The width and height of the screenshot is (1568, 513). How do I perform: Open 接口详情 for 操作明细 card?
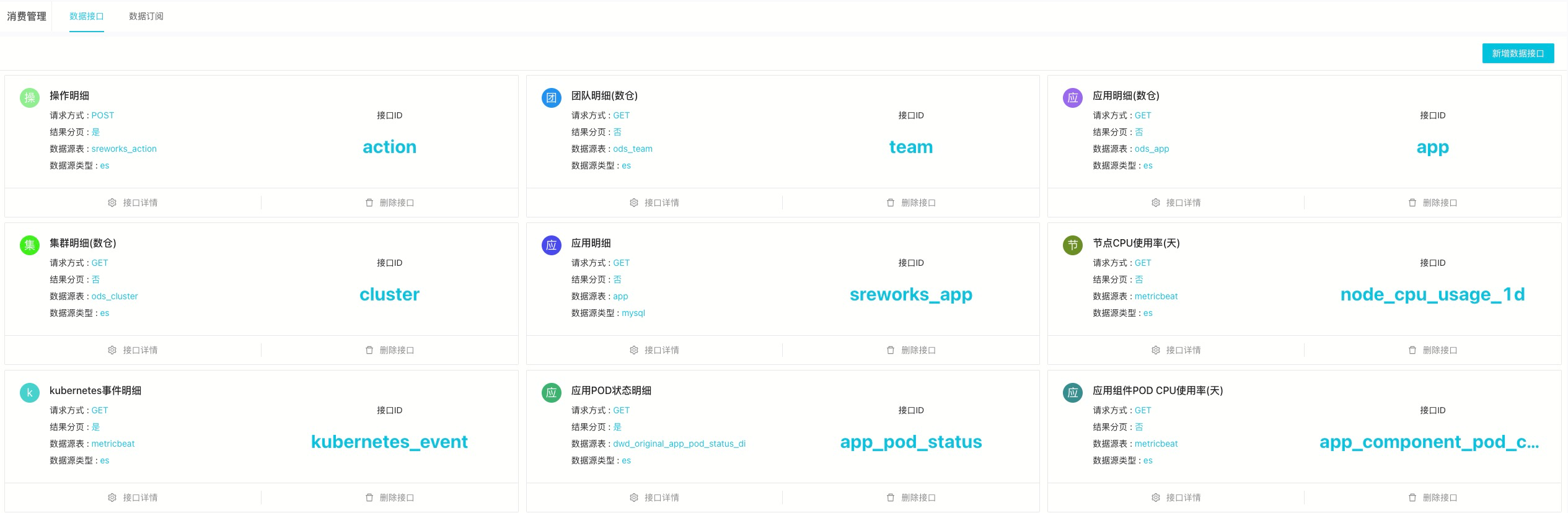[x=133, y=203]
